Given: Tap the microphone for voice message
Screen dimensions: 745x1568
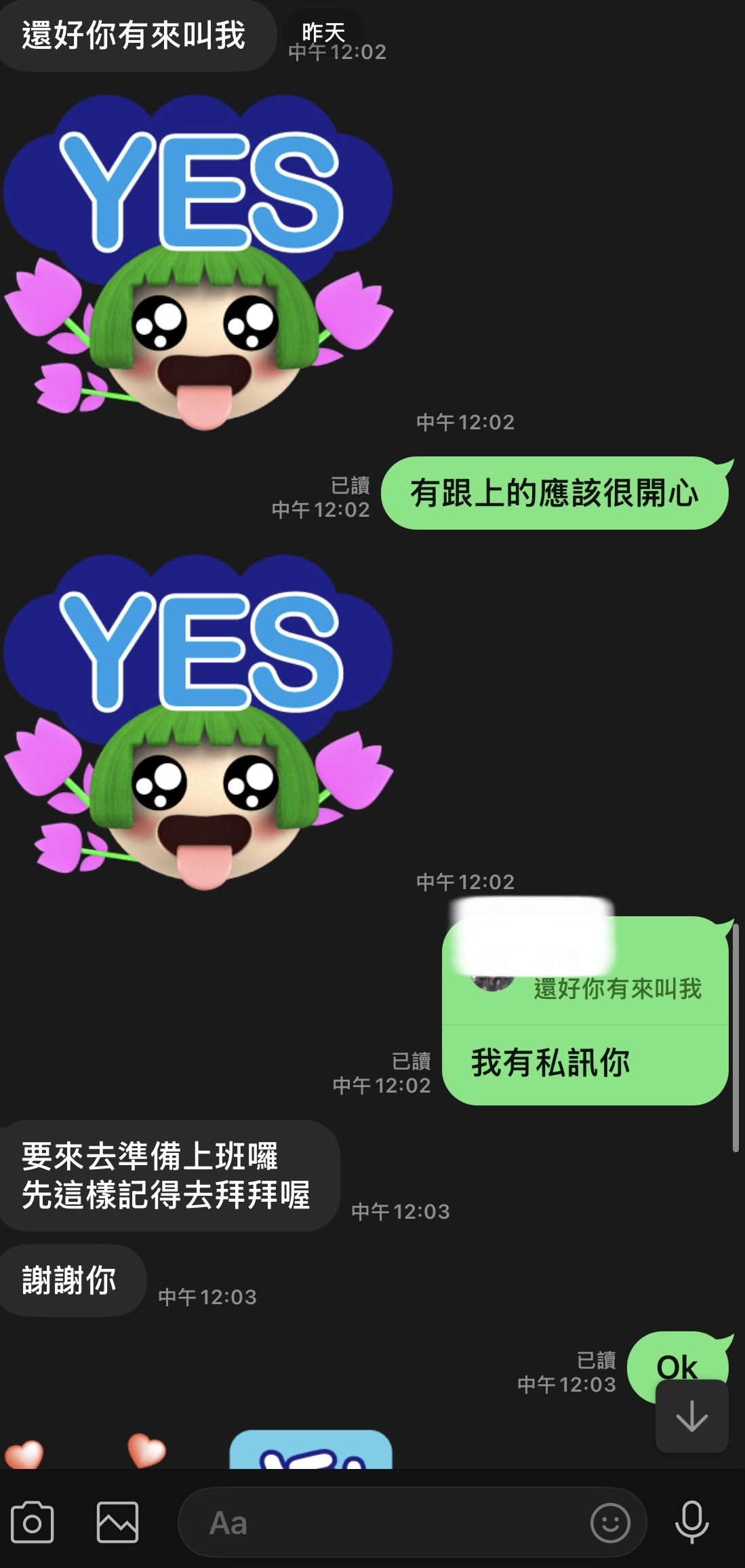Looking at the screenshot, I should (x=691, y=1523).
